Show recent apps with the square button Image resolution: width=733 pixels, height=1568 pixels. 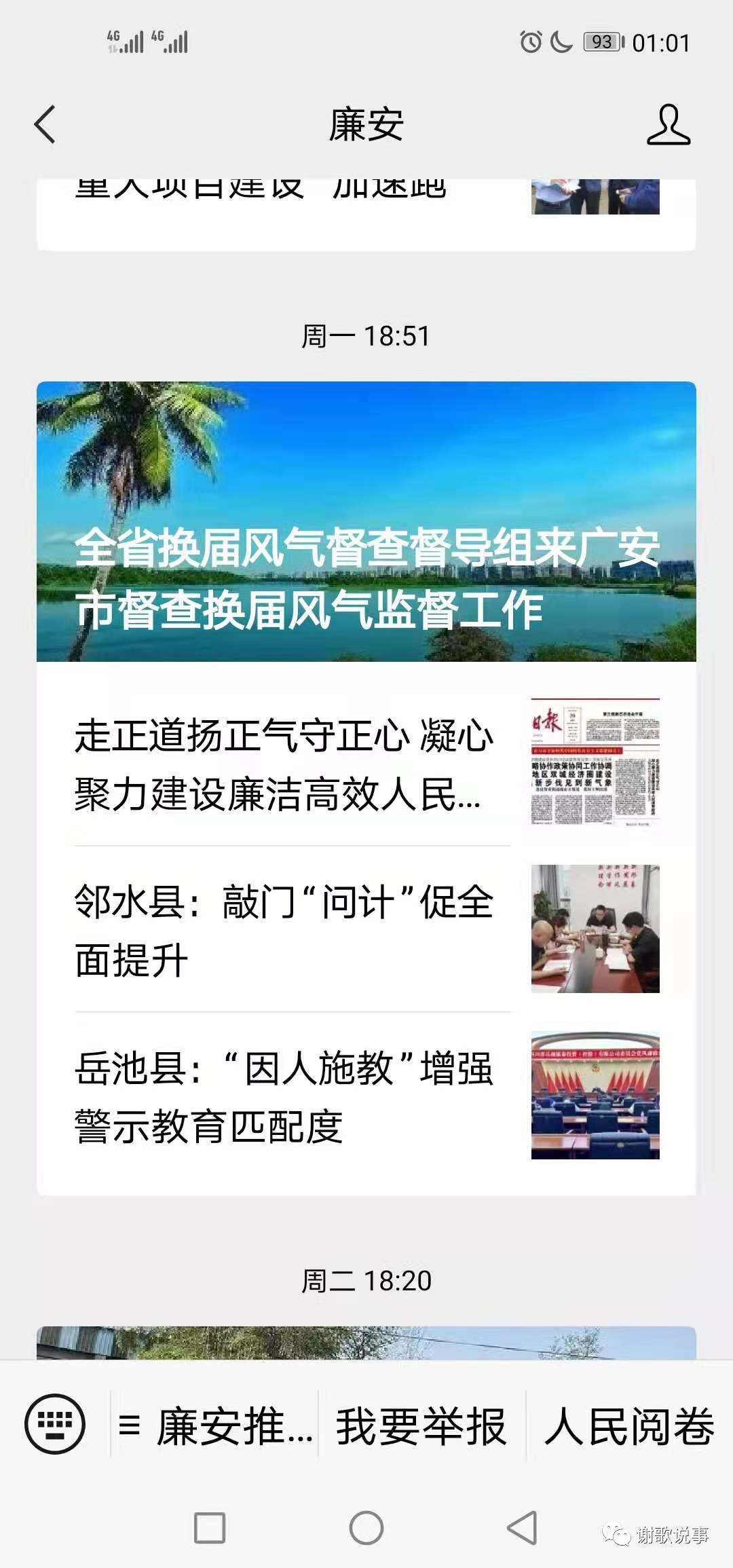[210, 1528]
